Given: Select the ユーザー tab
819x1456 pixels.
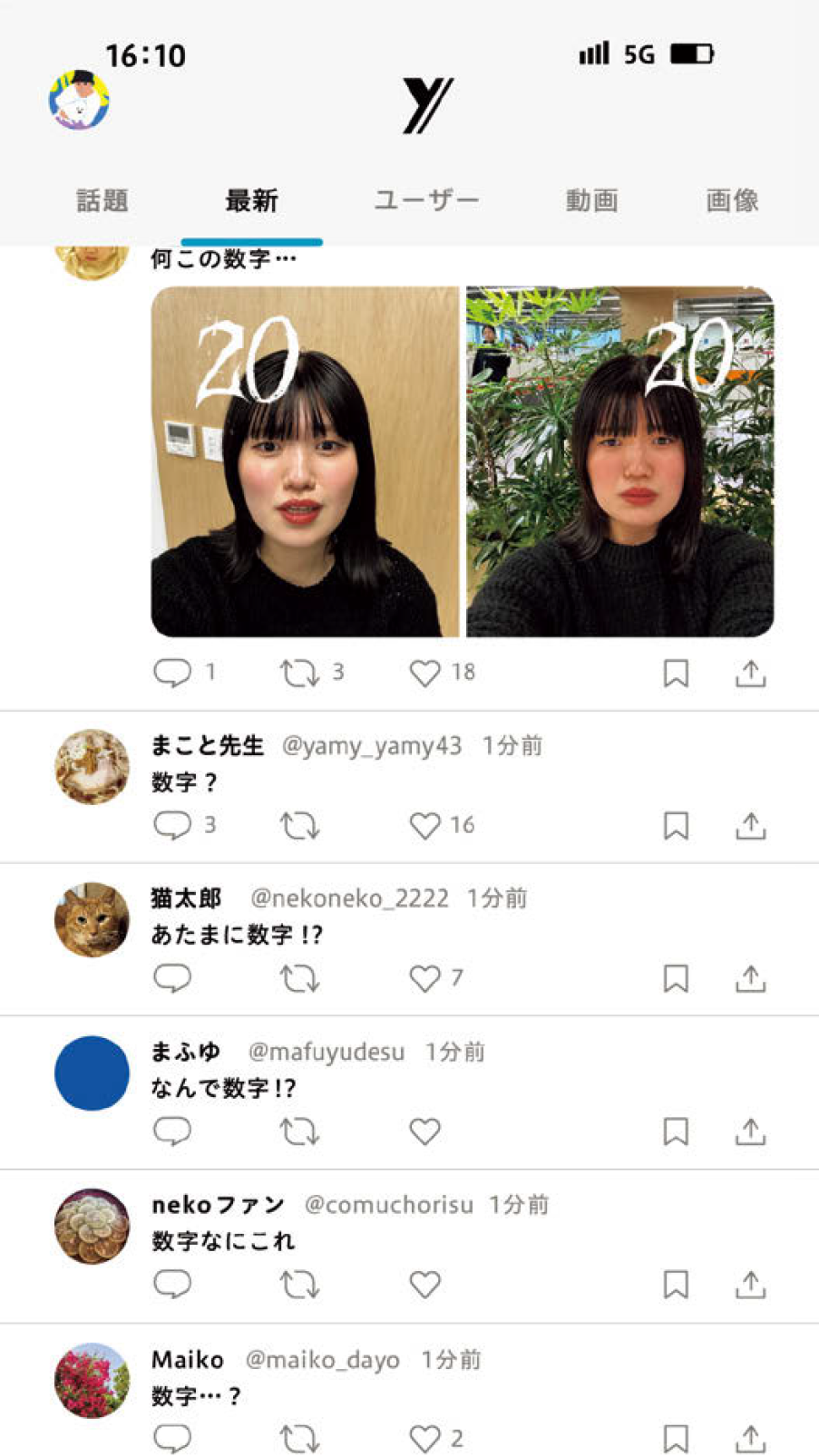Looking at the screenshot, I should pyautogui.click(x=426, y=200).
